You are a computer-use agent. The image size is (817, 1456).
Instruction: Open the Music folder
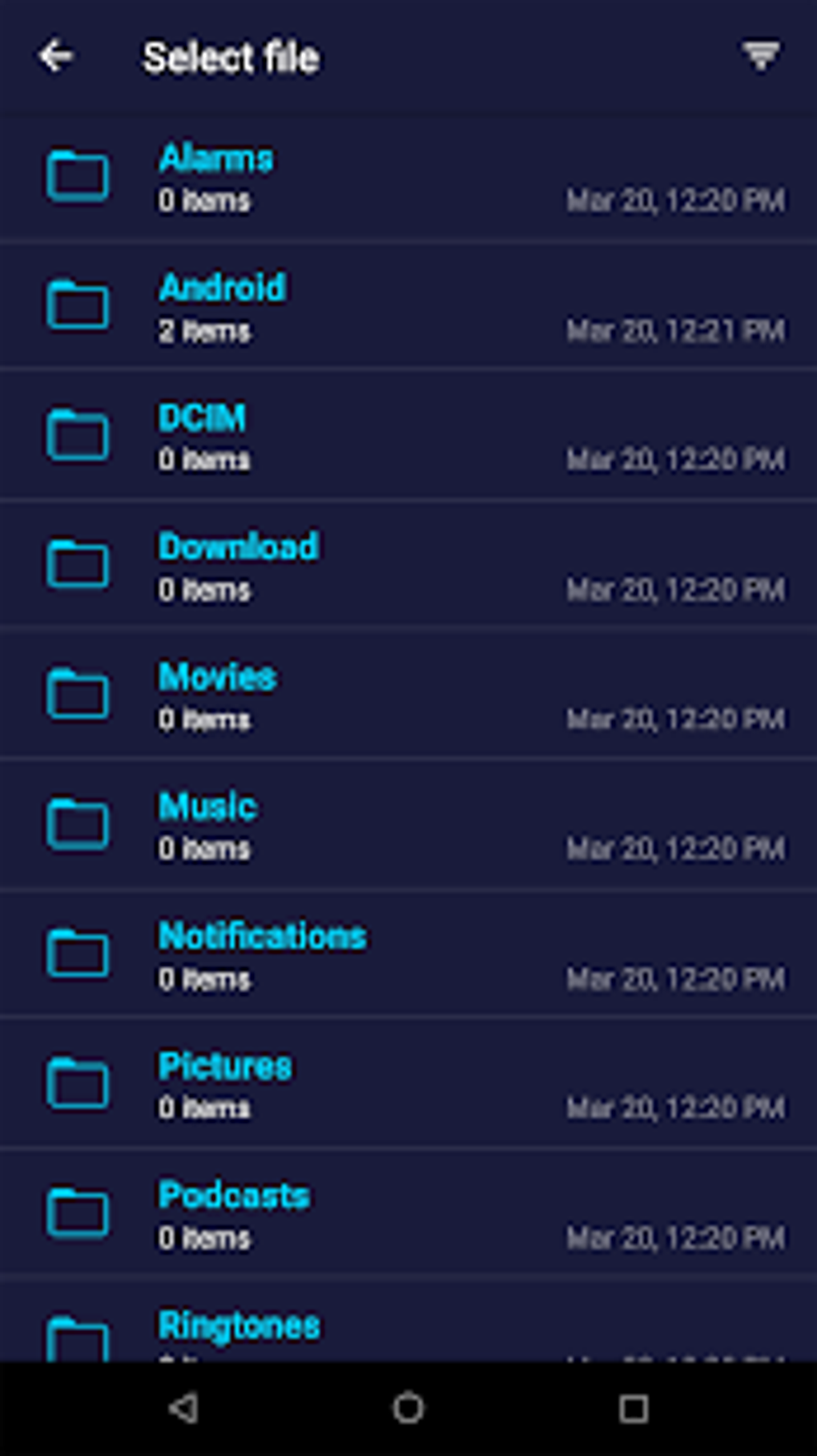coord(408,825)
